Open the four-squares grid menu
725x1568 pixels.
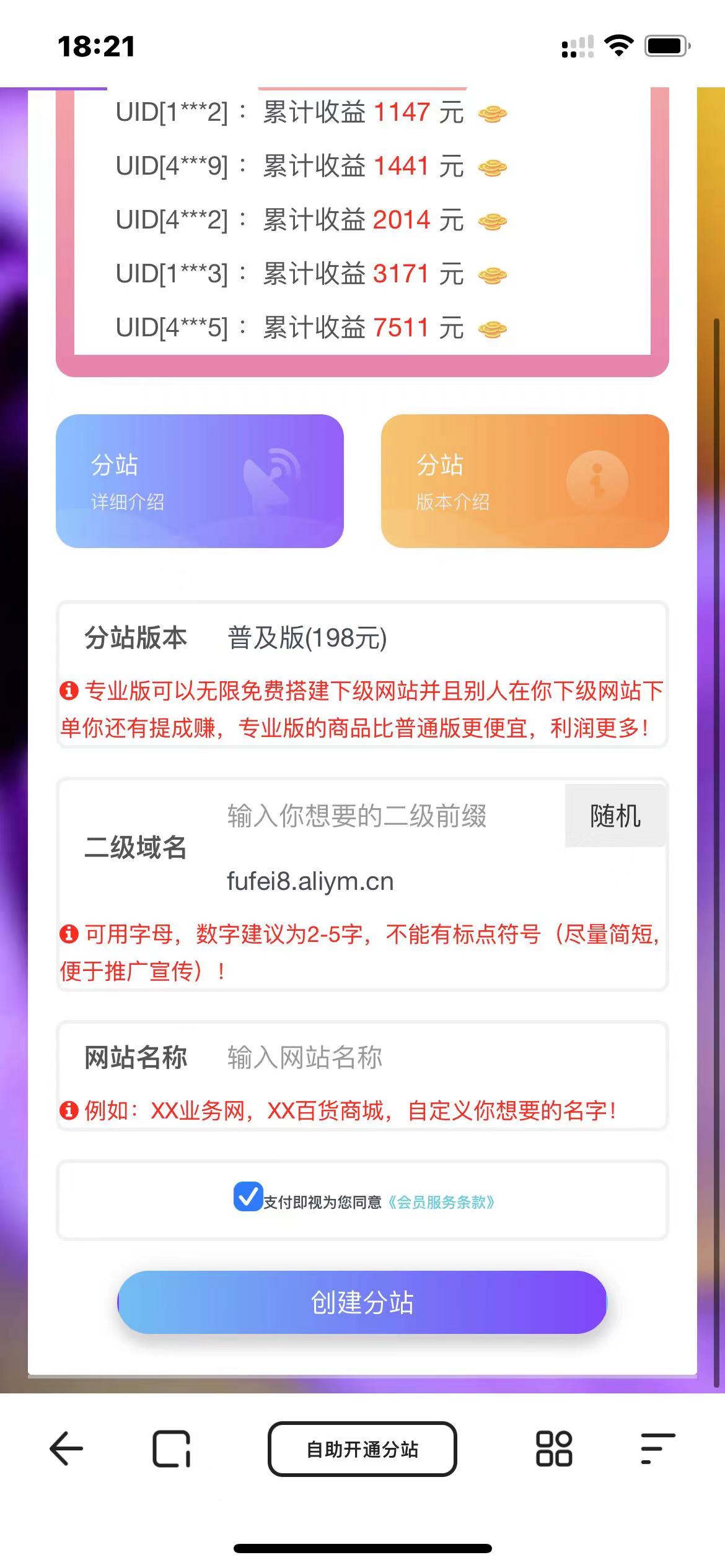pyautogui.click(x=553, y=1449)
